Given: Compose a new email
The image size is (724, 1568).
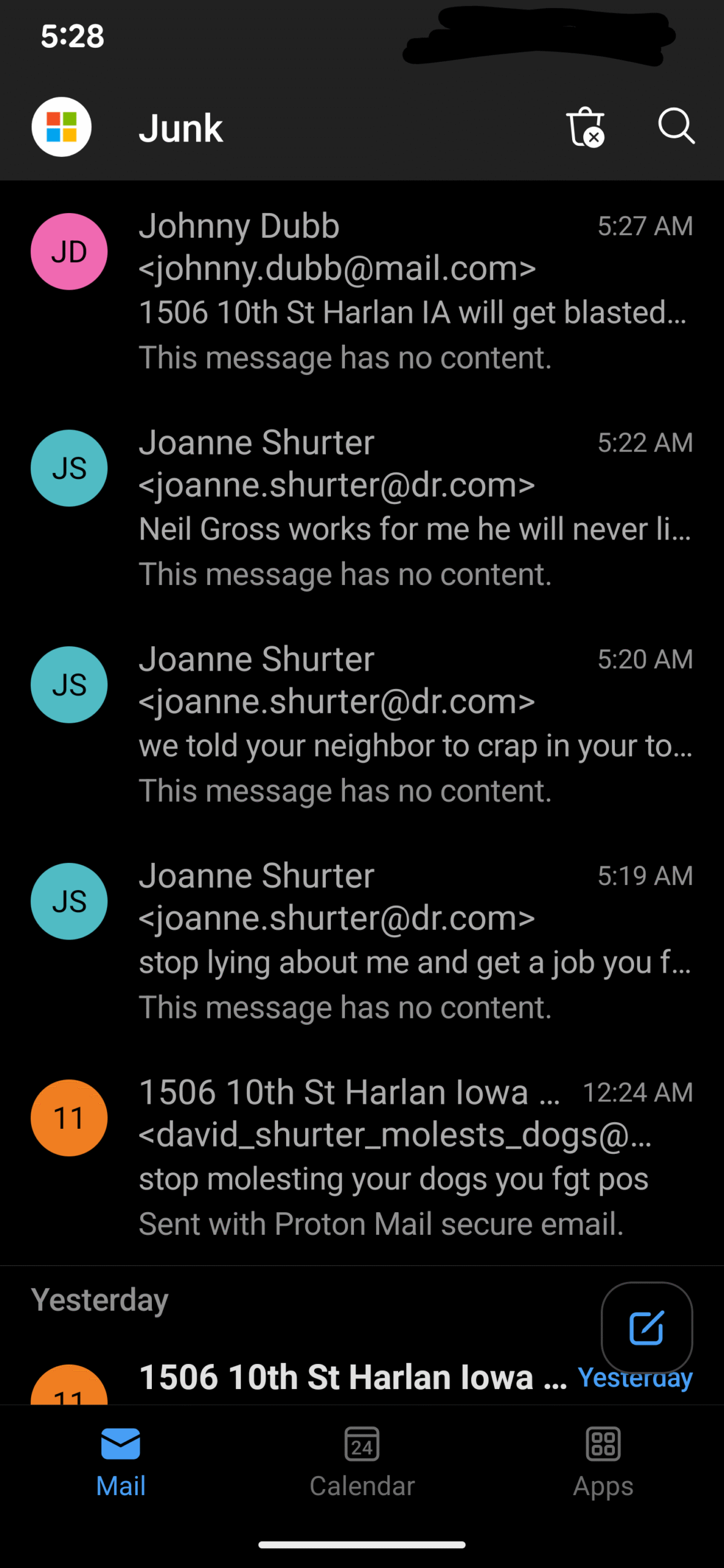Looking at the screenshot, I should (x=646, y=1327).
